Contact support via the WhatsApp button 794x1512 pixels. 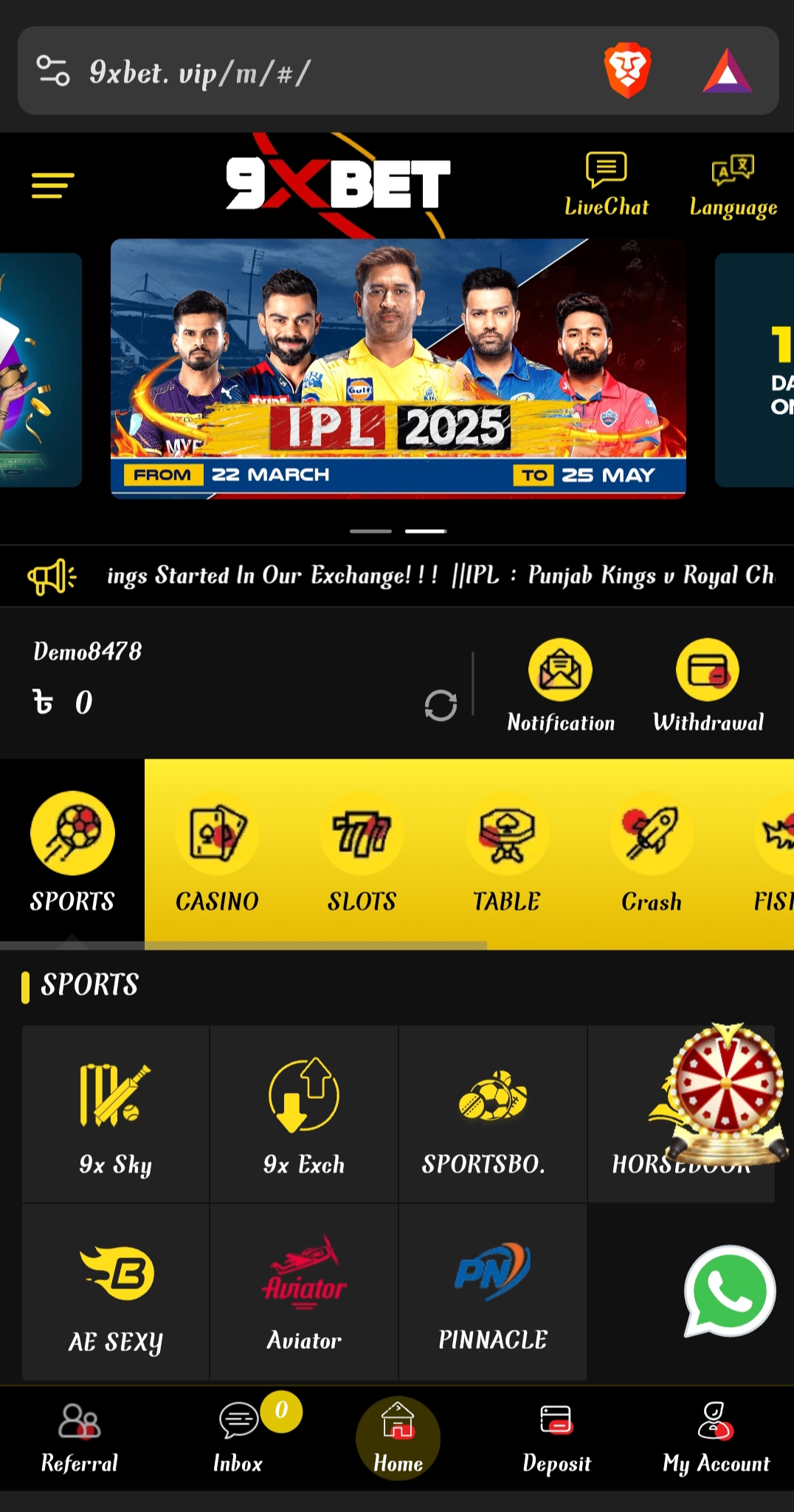click(x=729, y=1291)
